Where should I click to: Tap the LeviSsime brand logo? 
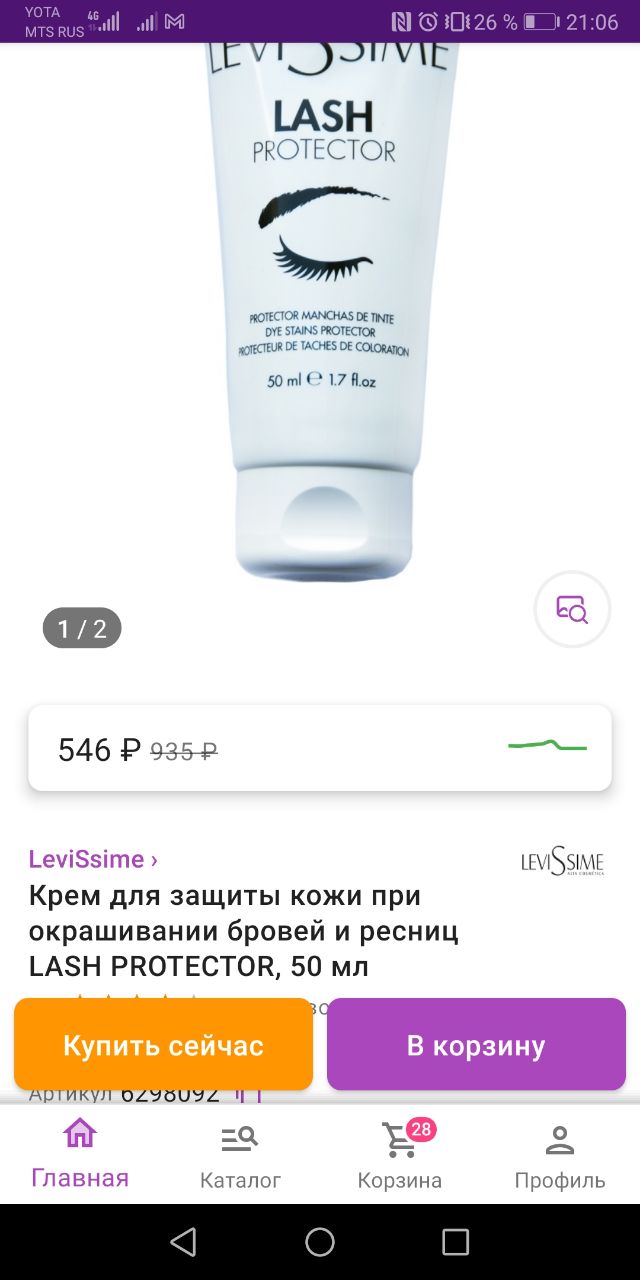[562, 862]
